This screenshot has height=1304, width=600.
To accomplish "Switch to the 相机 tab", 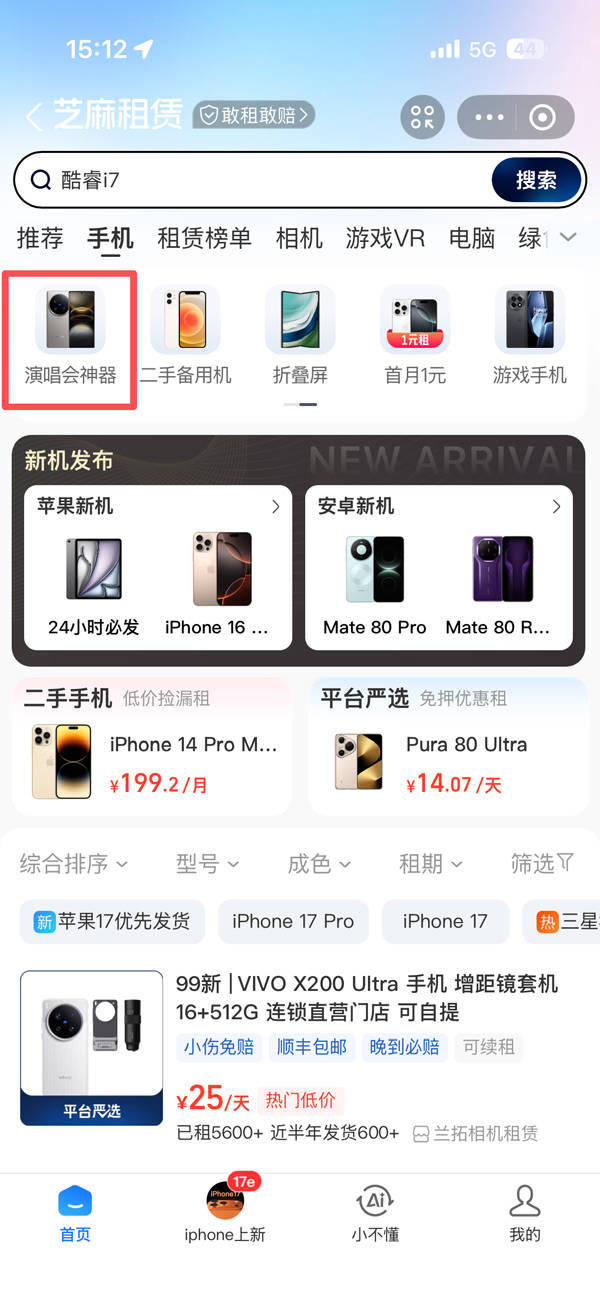I will pos(299,238).
